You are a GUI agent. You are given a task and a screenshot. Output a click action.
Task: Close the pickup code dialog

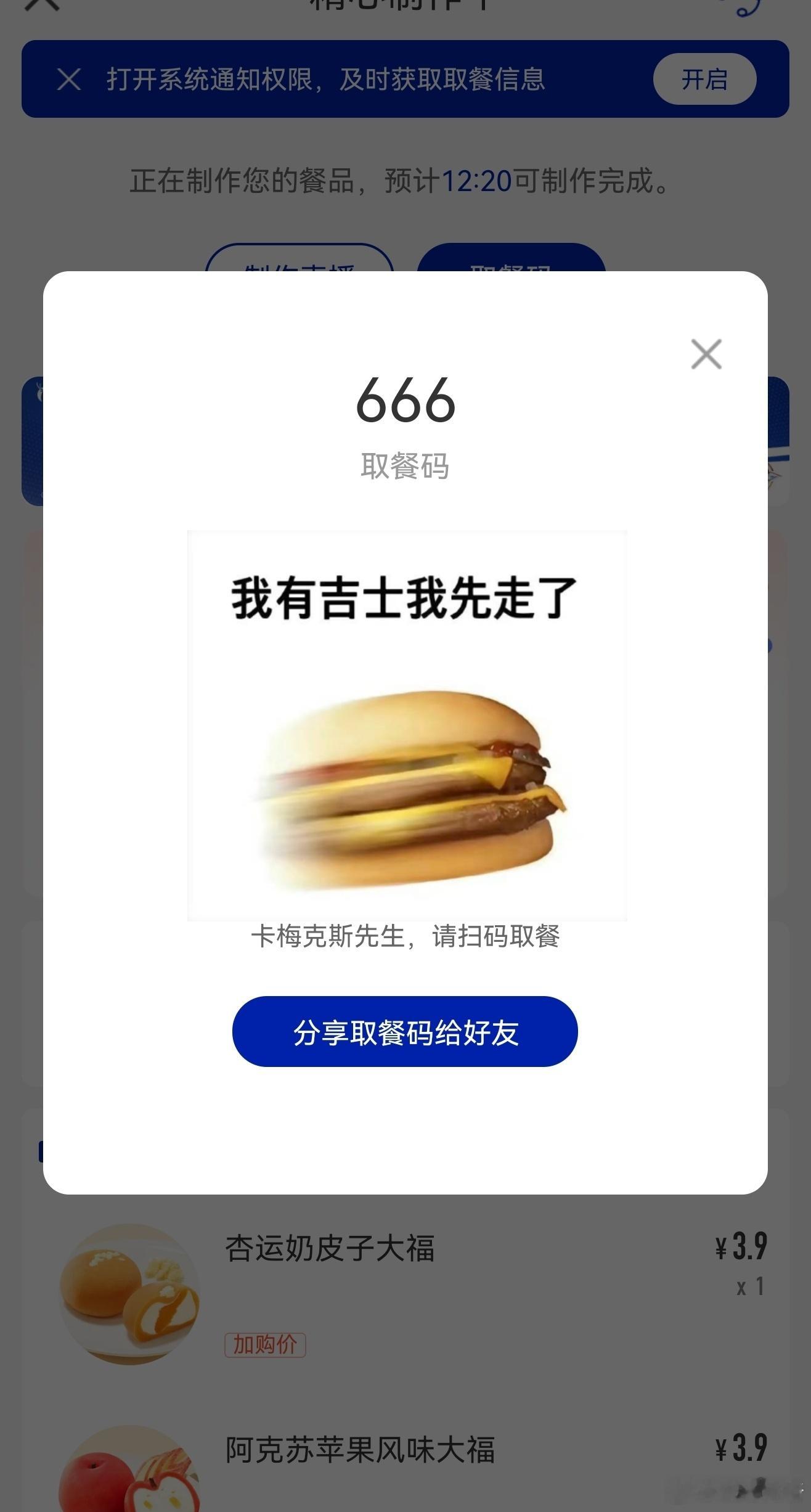706,353
